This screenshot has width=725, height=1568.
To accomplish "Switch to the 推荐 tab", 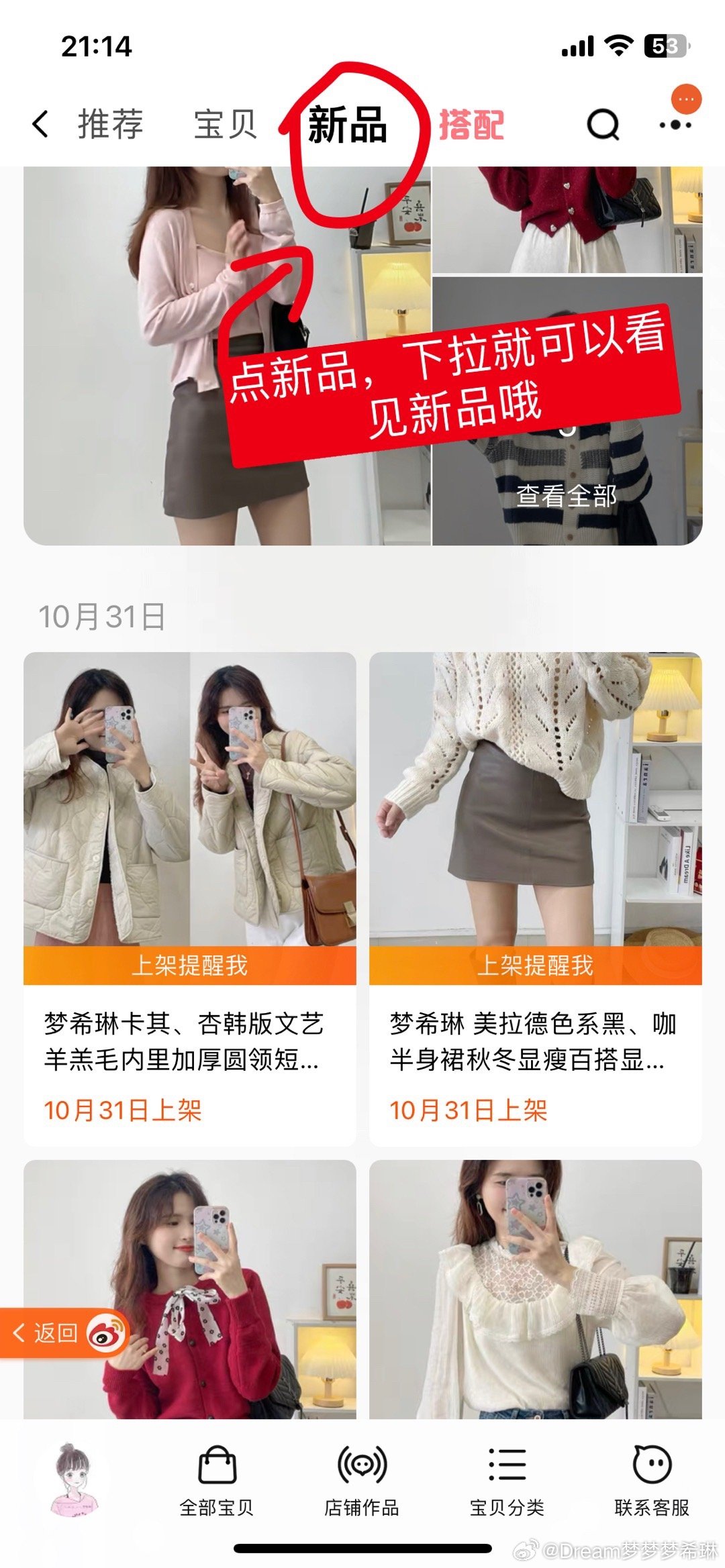I will coord(111,125).
